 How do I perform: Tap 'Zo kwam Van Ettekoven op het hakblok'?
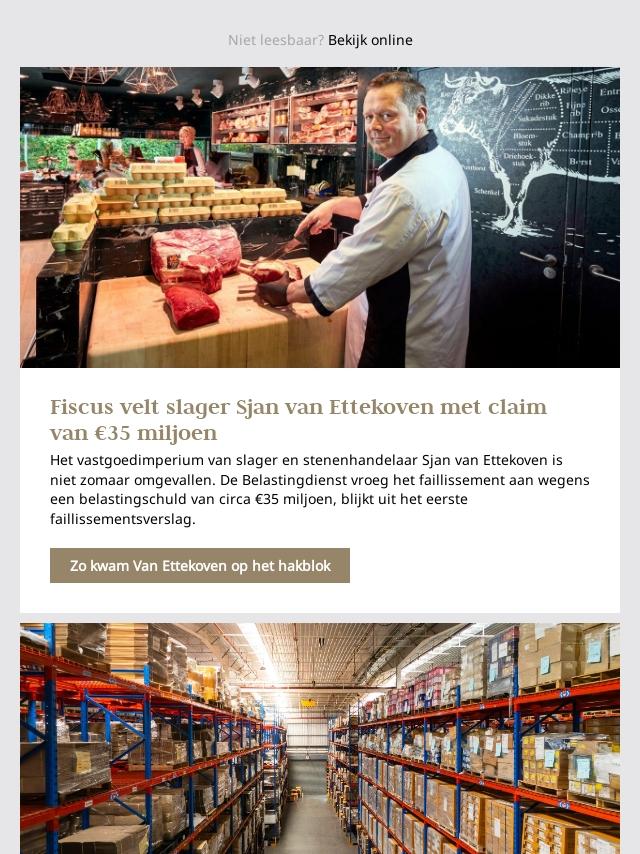(x=200, y=565)
